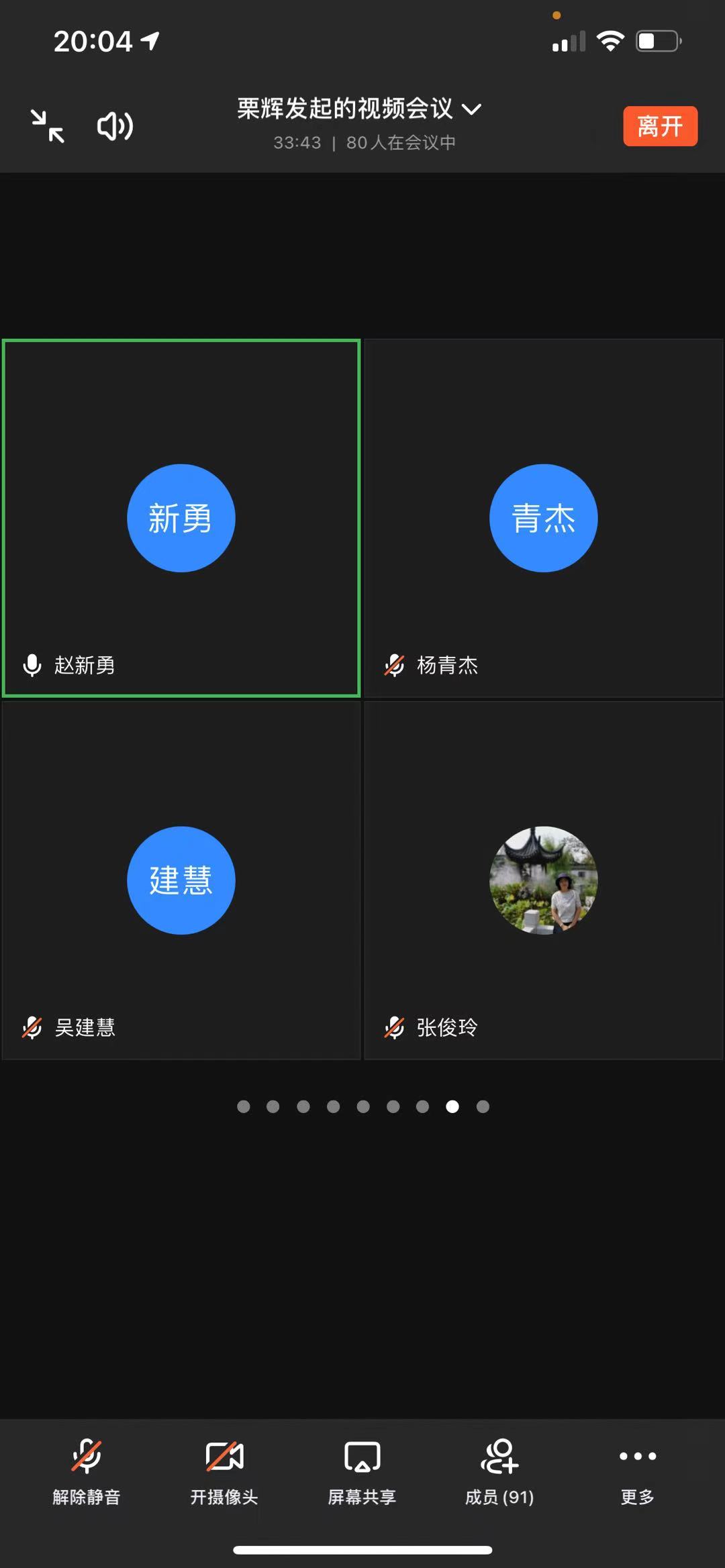The image size is (725, 1568).
Task: Select 吴建慧's participant tile
Action: tap(181, 880)
